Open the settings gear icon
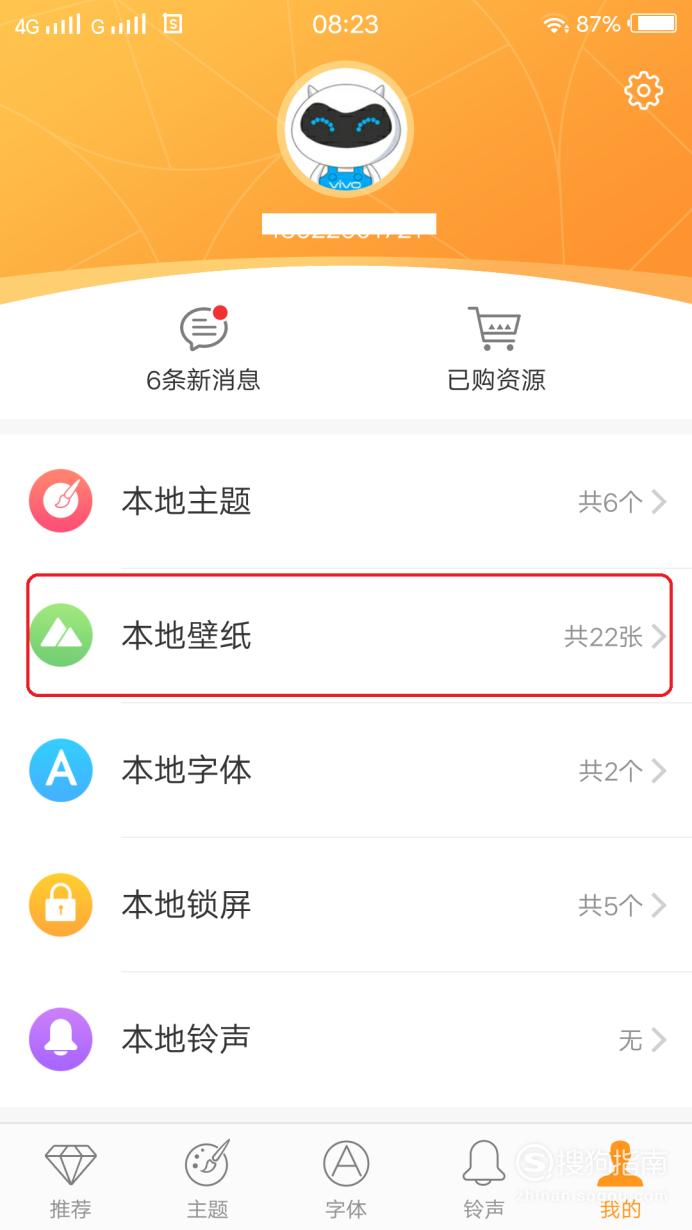 click(x=643, y=91)
